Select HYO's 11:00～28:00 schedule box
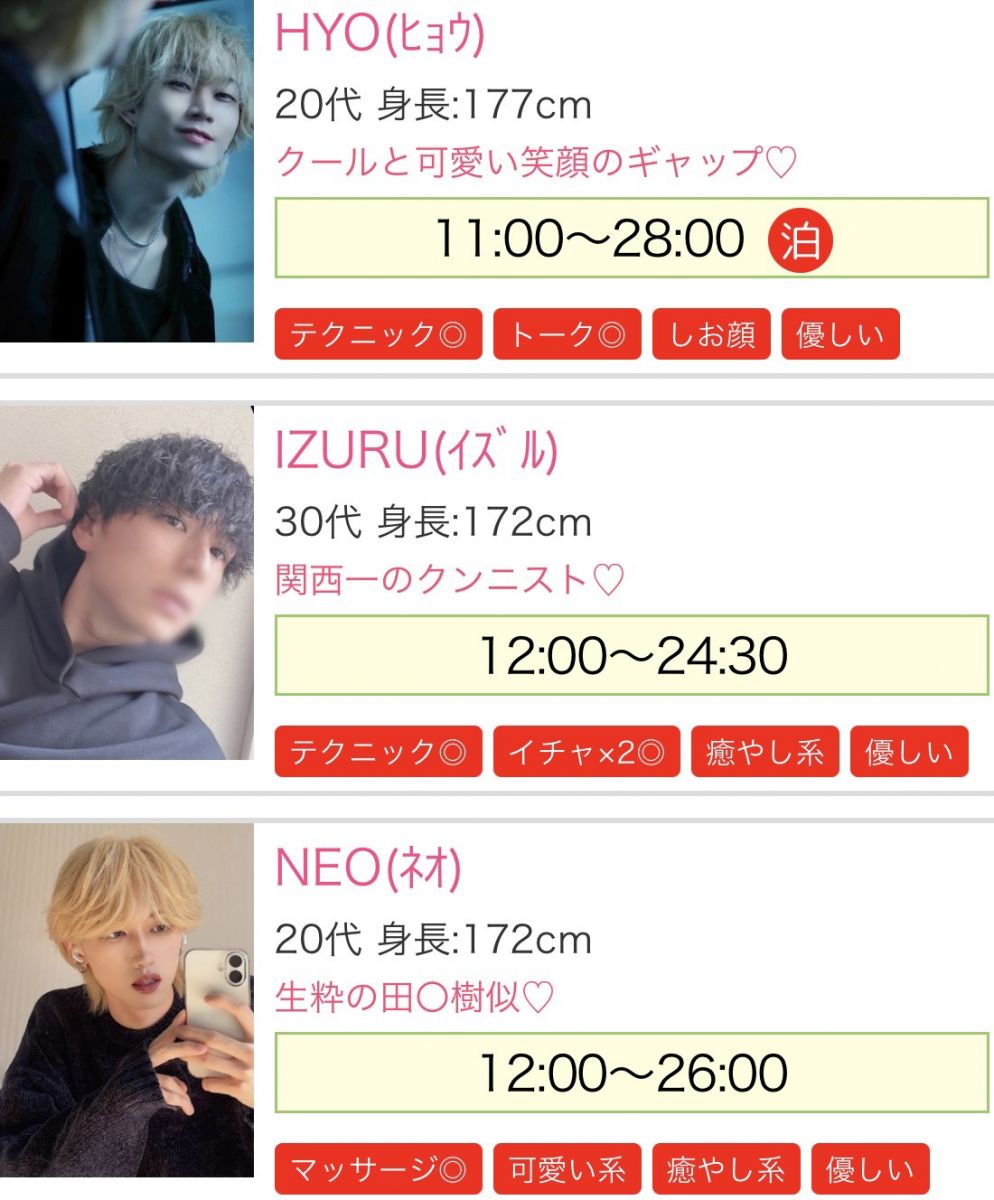 click(x=632, y=238)
